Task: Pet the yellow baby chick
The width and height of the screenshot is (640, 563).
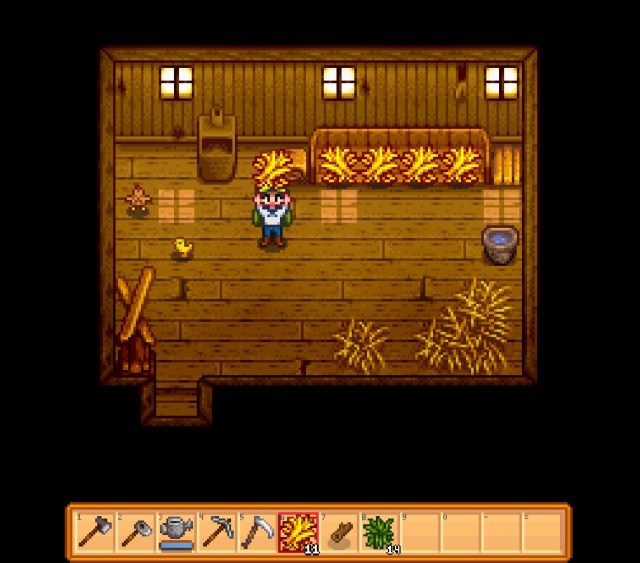Action: click(x=182, y=246)
